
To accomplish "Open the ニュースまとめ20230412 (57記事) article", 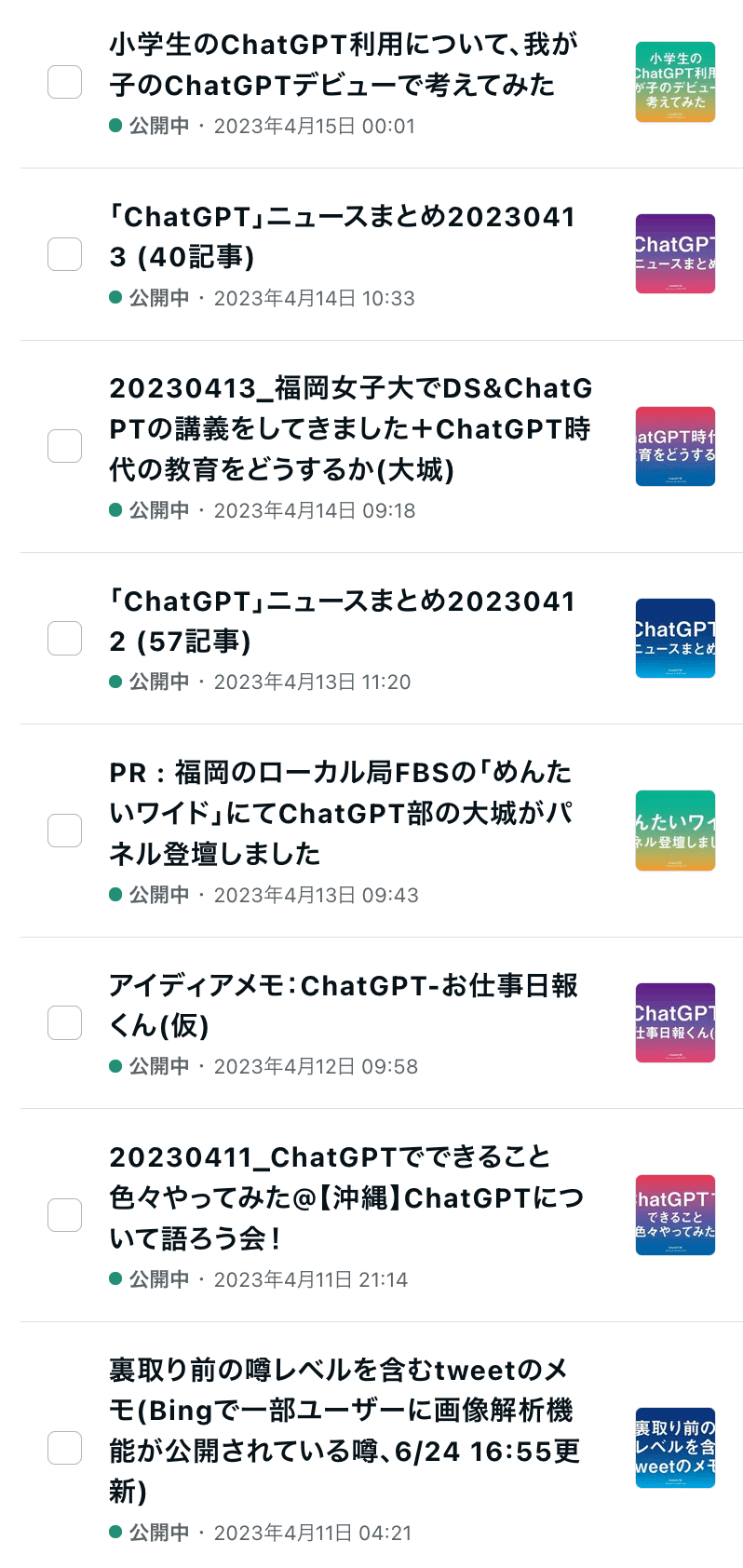I will [x=344, y=619].
